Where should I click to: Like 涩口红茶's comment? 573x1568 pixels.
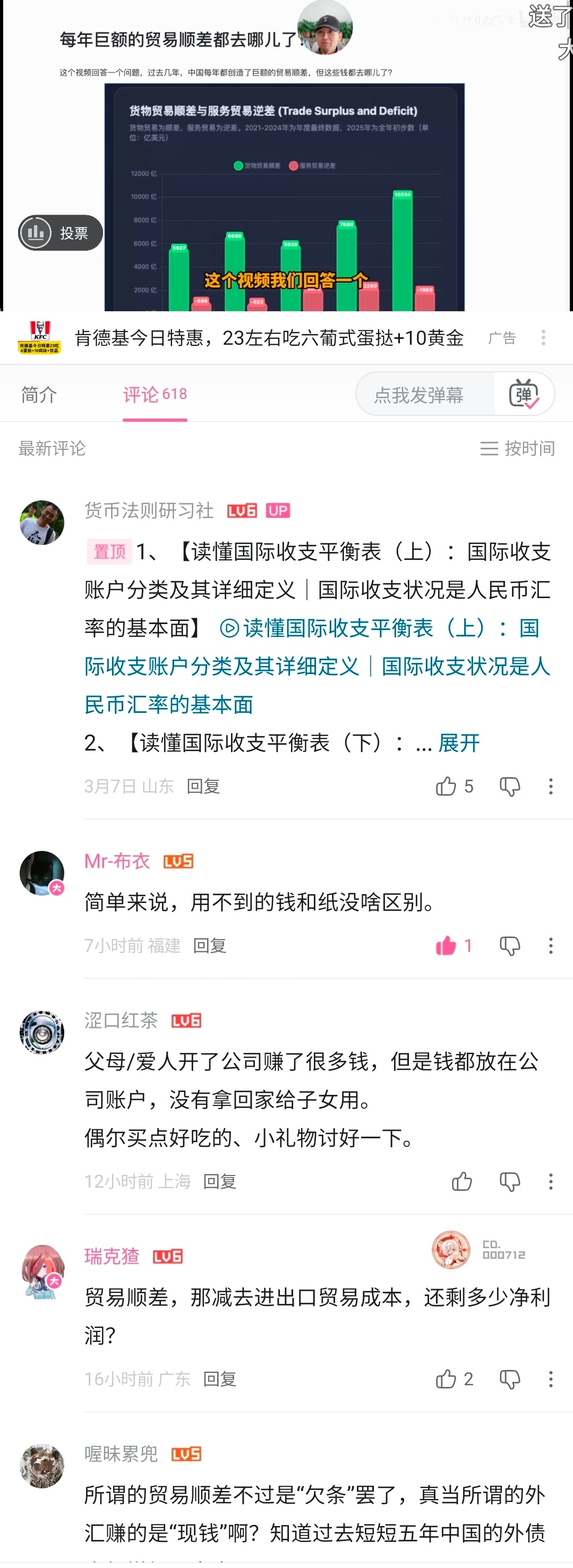coord(461,1181)
